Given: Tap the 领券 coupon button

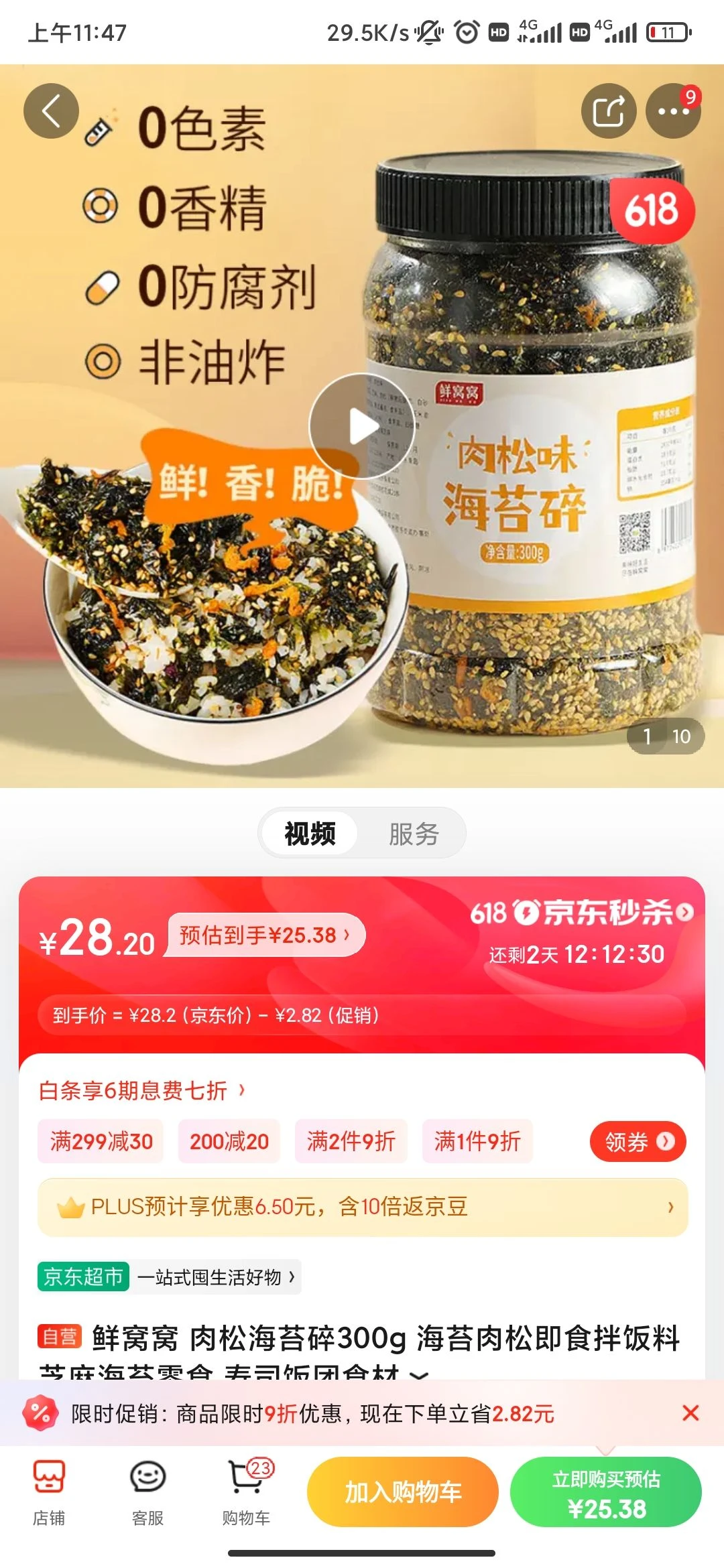Looking at the screenshot, I should pos(637,1141).
